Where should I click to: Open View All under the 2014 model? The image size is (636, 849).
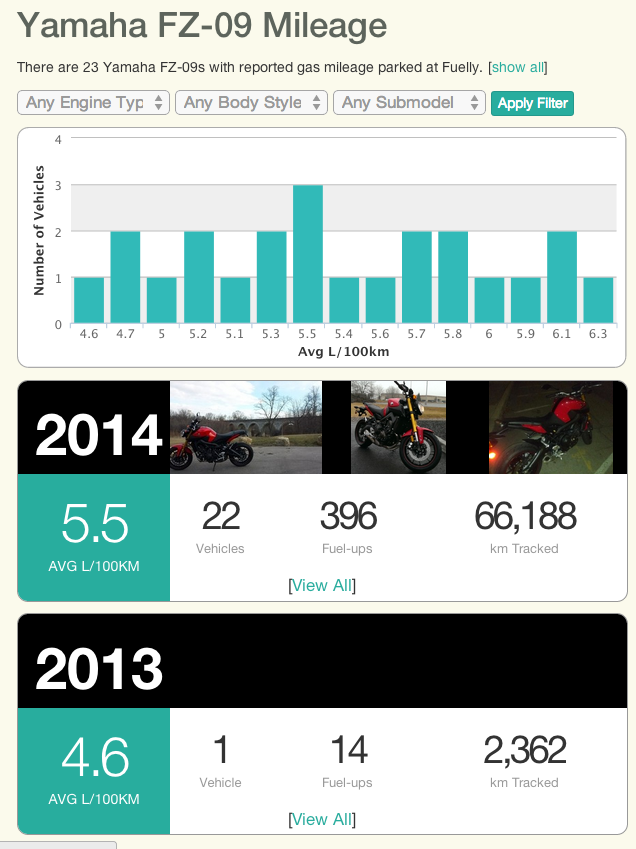322,585
